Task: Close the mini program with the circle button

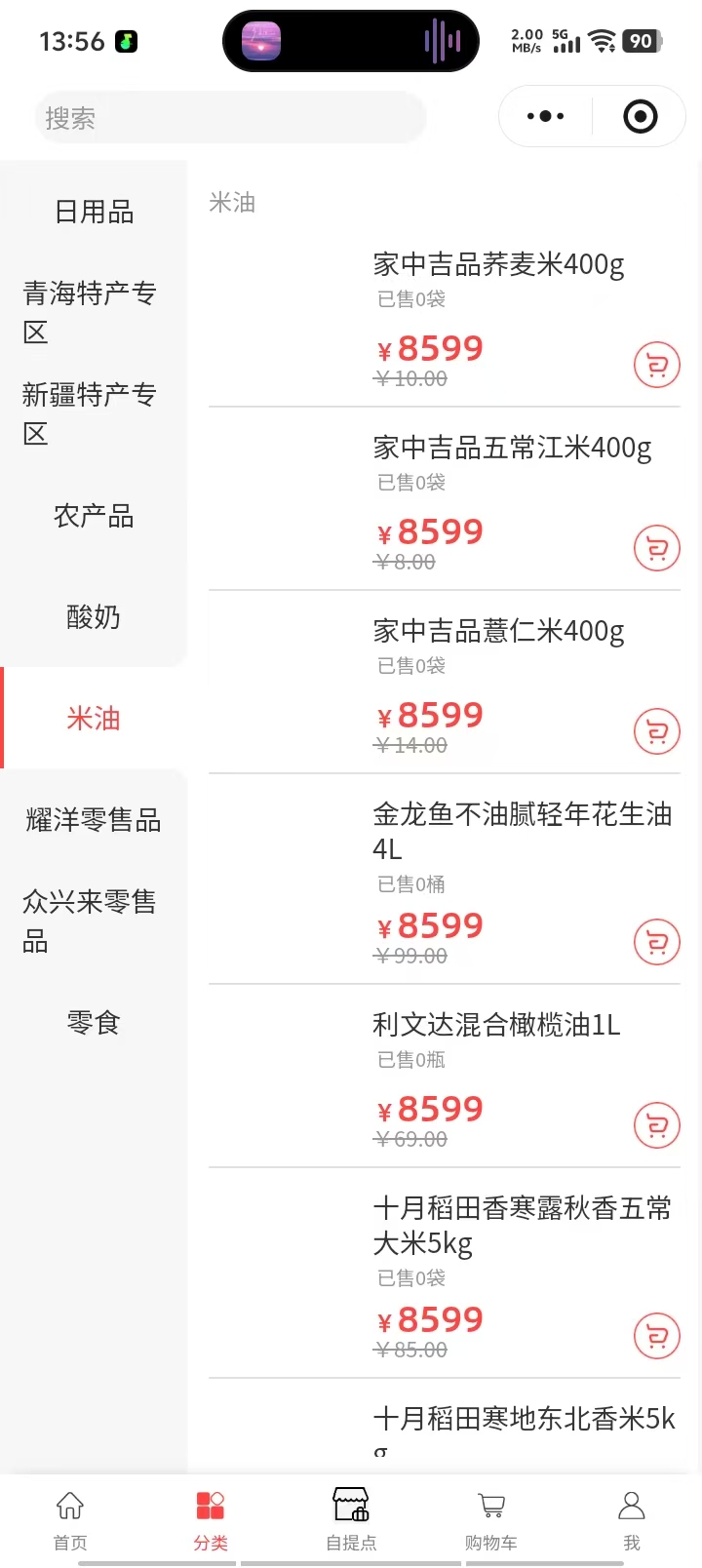Action: pos(640,117)
